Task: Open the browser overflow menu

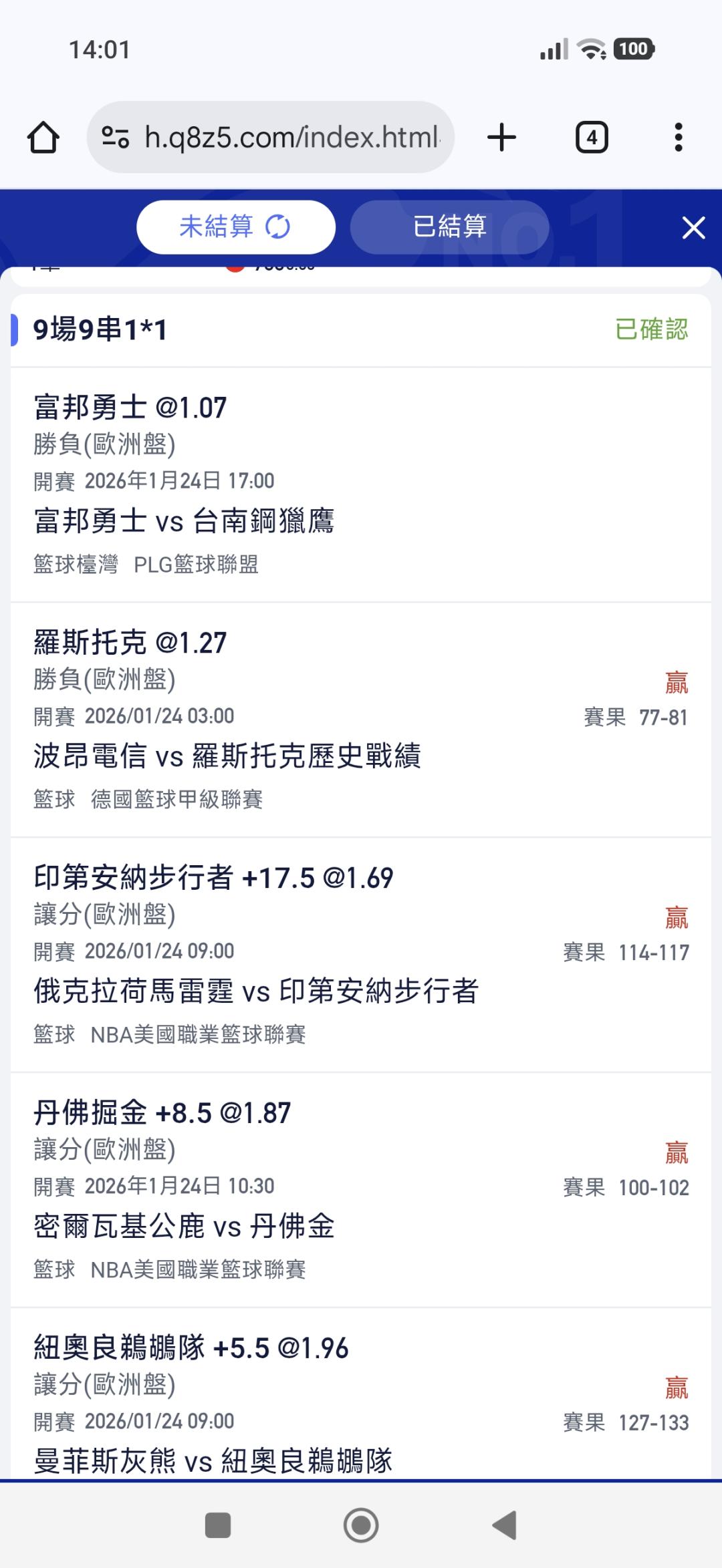Action: coord(679,138)
